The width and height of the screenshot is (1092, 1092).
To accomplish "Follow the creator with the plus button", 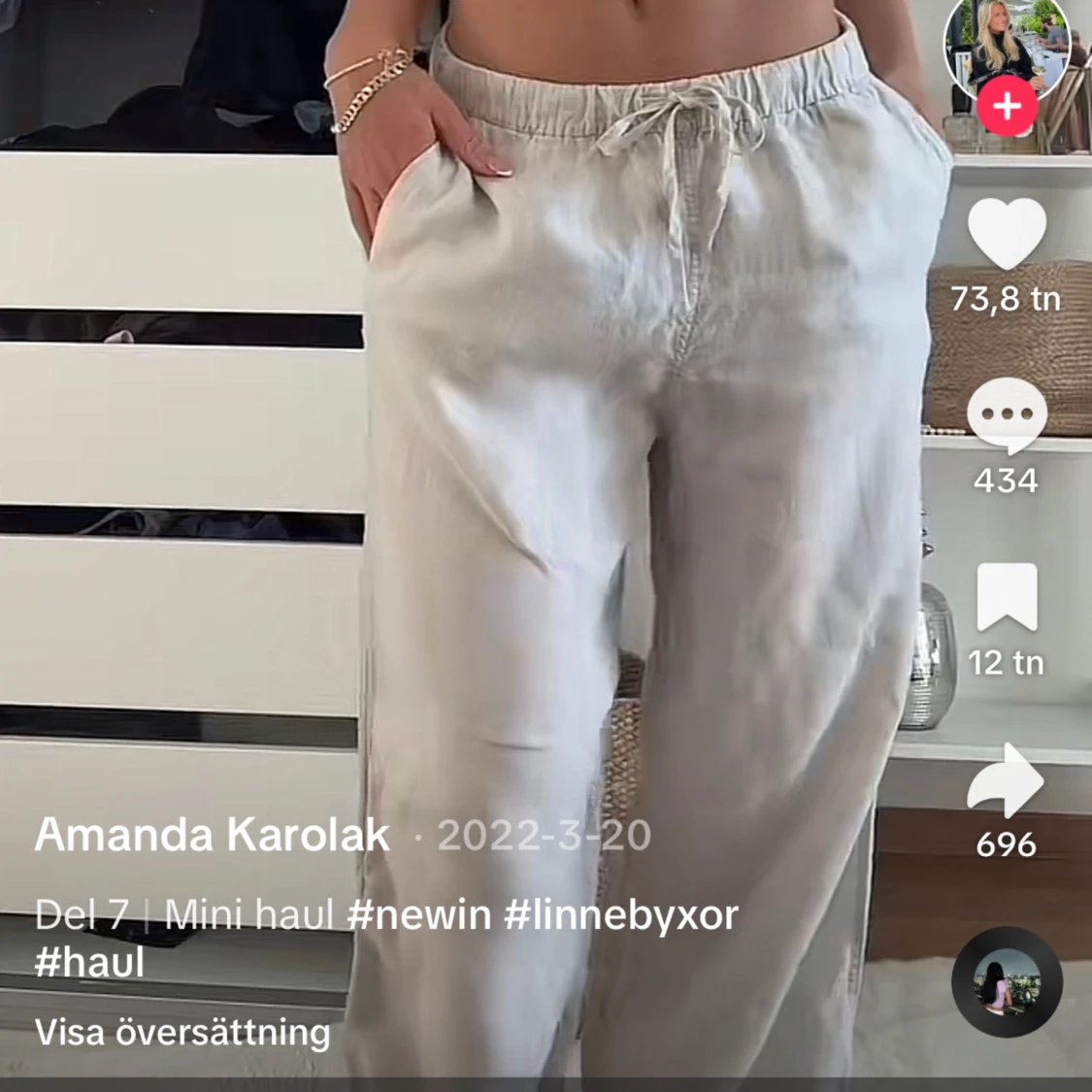I will click(1007, 106).
